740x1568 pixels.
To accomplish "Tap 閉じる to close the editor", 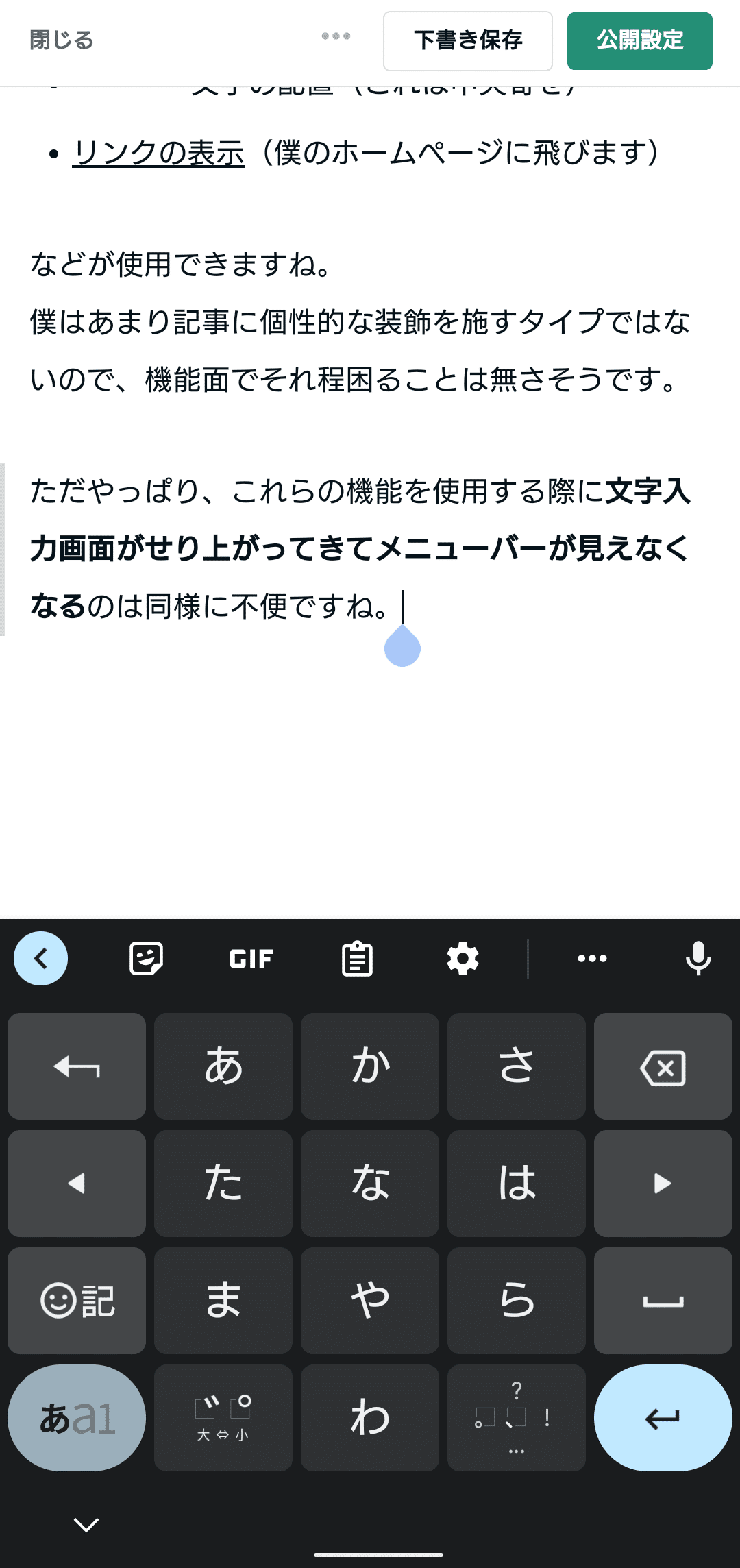I will [x=62, y=40].
